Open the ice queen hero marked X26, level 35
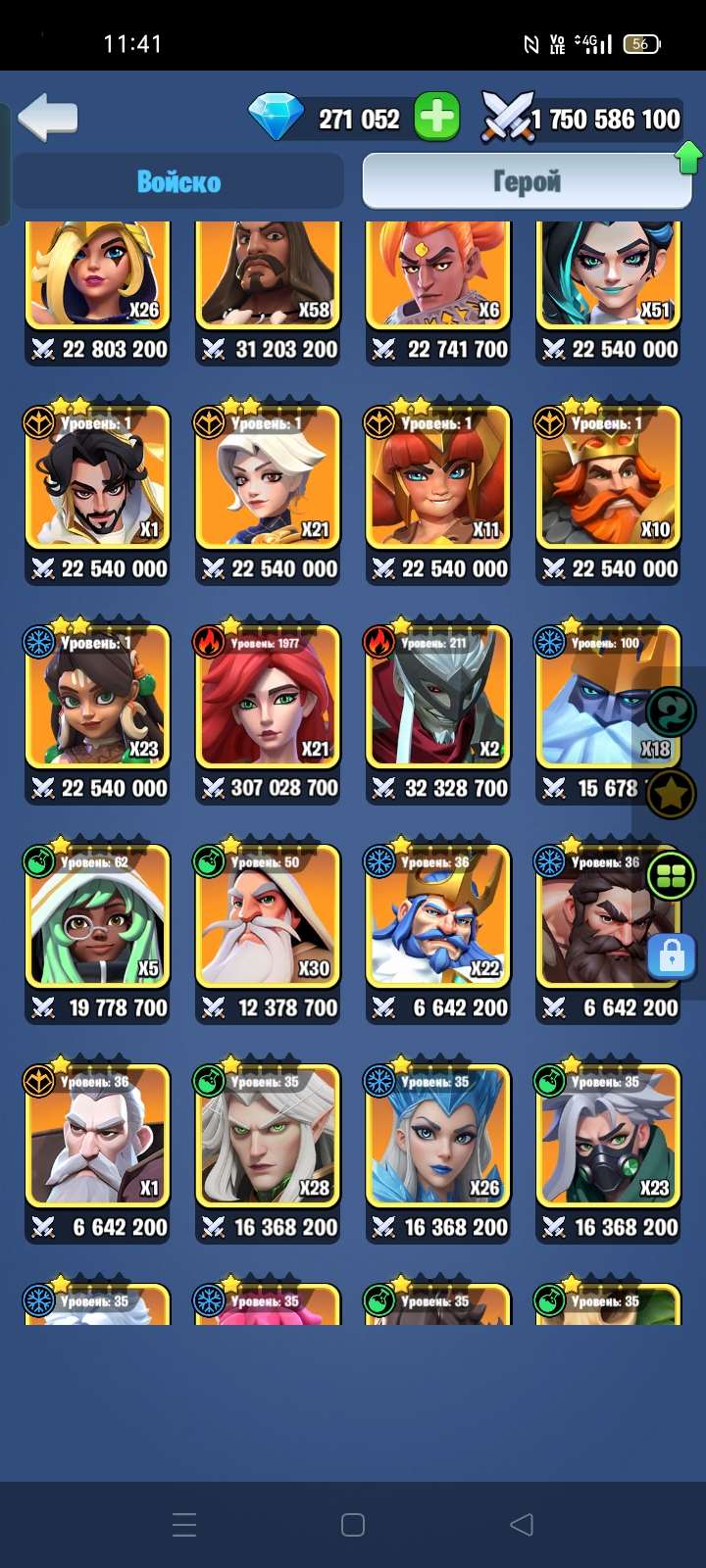Viewport: 706px width, 1568px height. tap(437, 1140)
